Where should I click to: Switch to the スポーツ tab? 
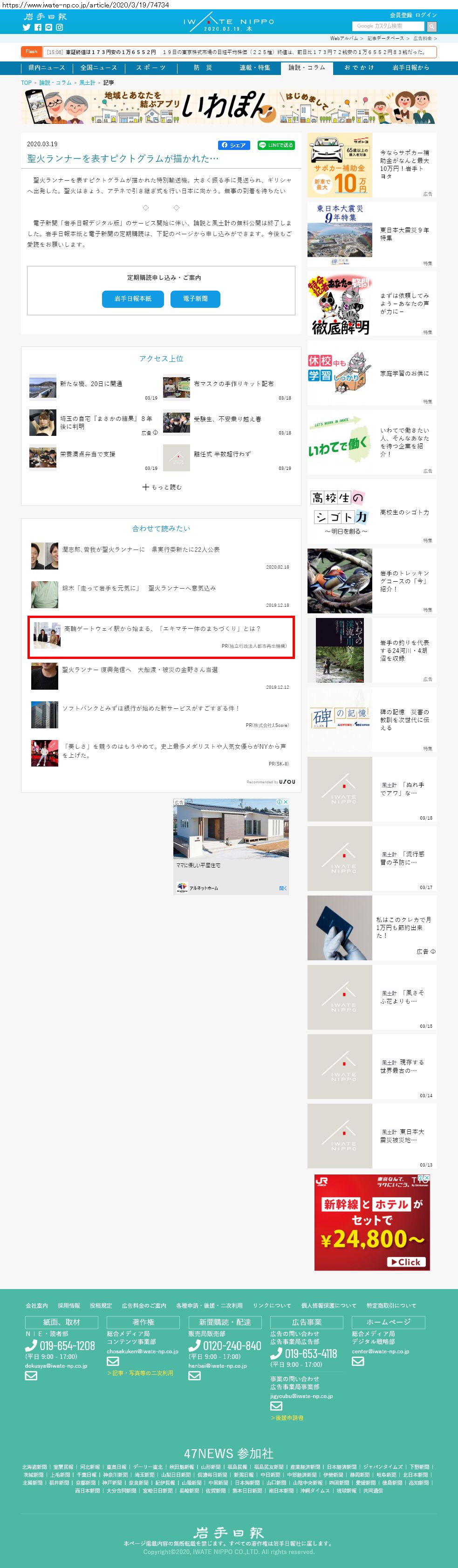[x=151, y=68]
